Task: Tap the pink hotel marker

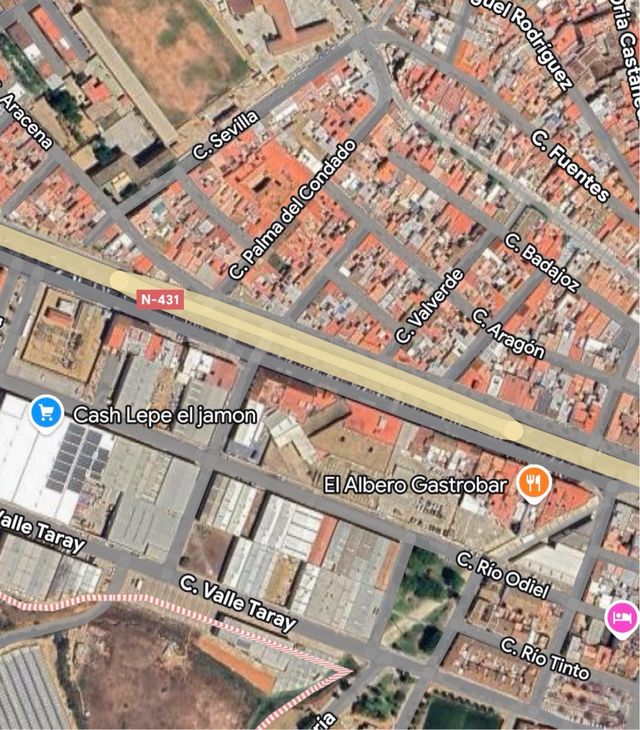Action: tap(621, 615)
